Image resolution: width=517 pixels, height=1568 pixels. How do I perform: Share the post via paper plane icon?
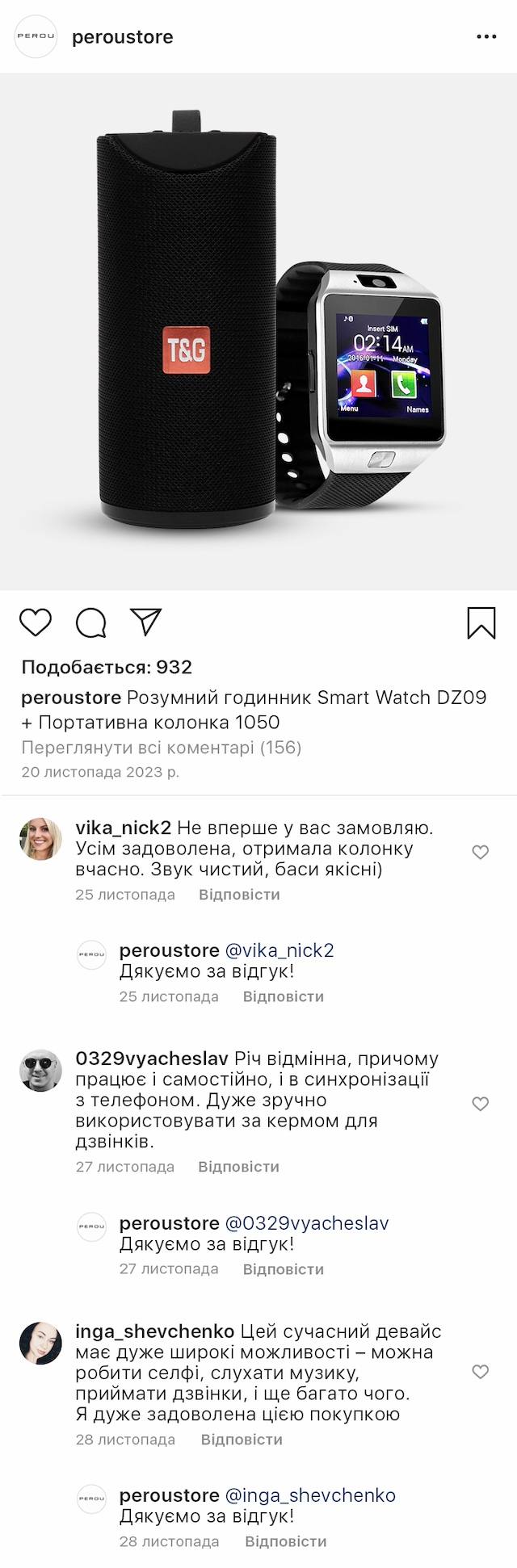tap(146, 622)
